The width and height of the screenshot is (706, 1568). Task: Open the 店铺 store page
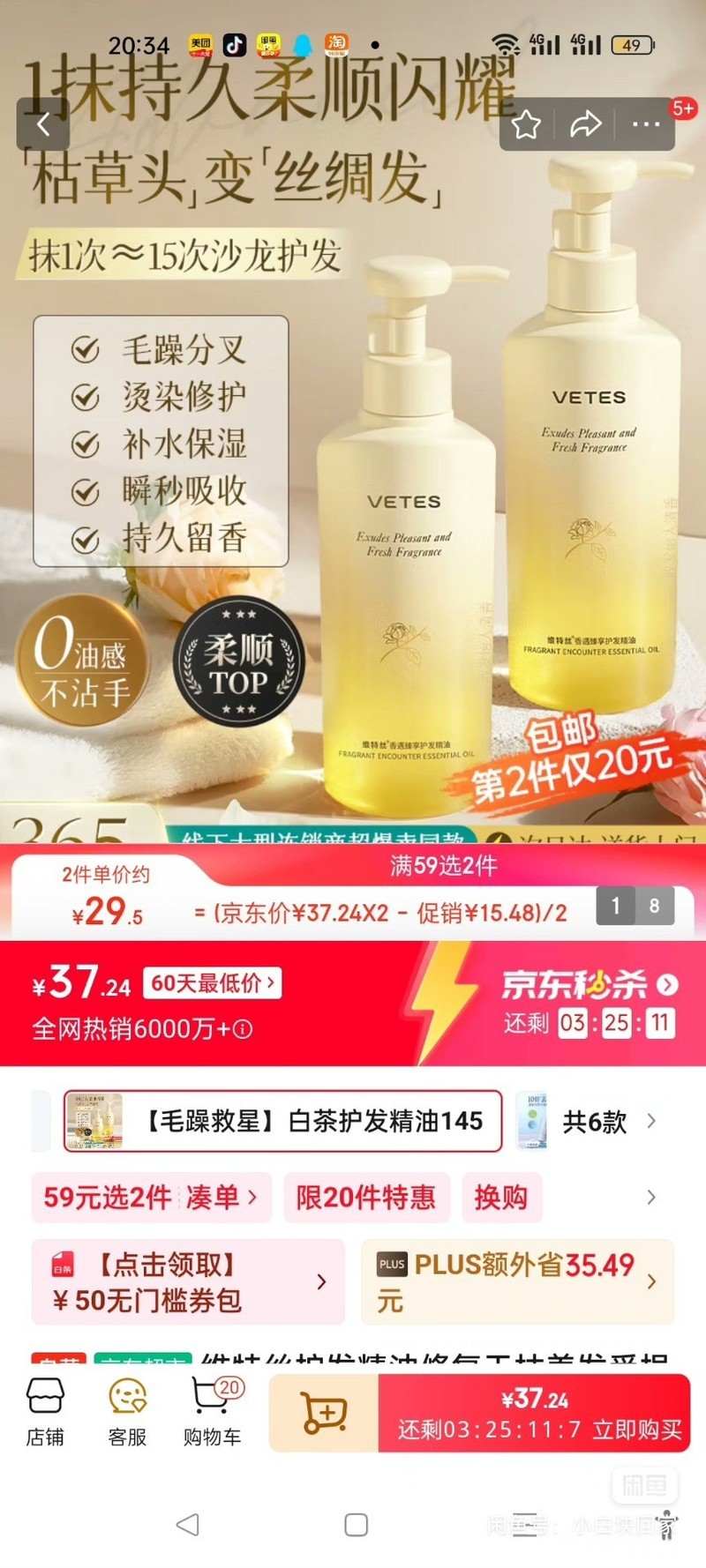coord(45,1413)
